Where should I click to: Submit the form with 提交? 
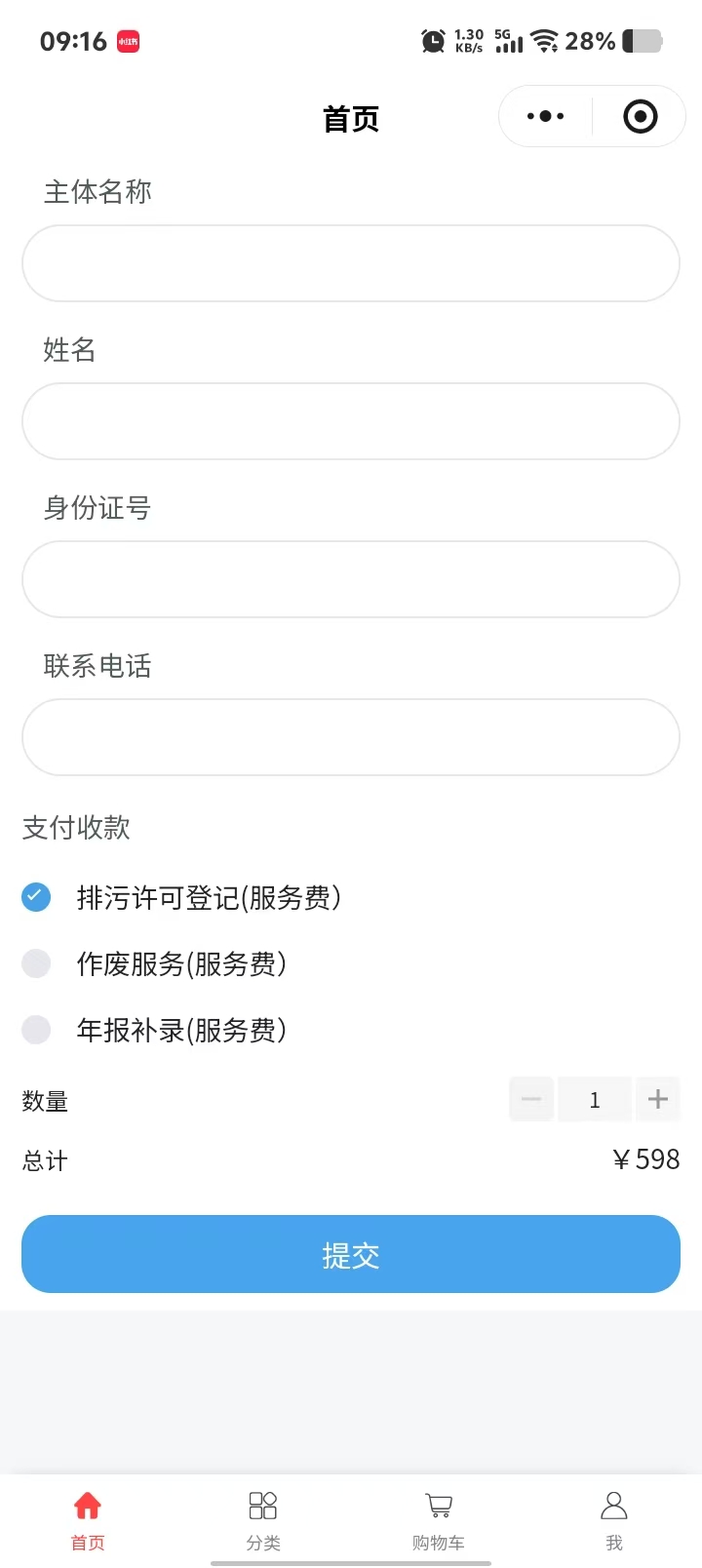pos(351,1254)
